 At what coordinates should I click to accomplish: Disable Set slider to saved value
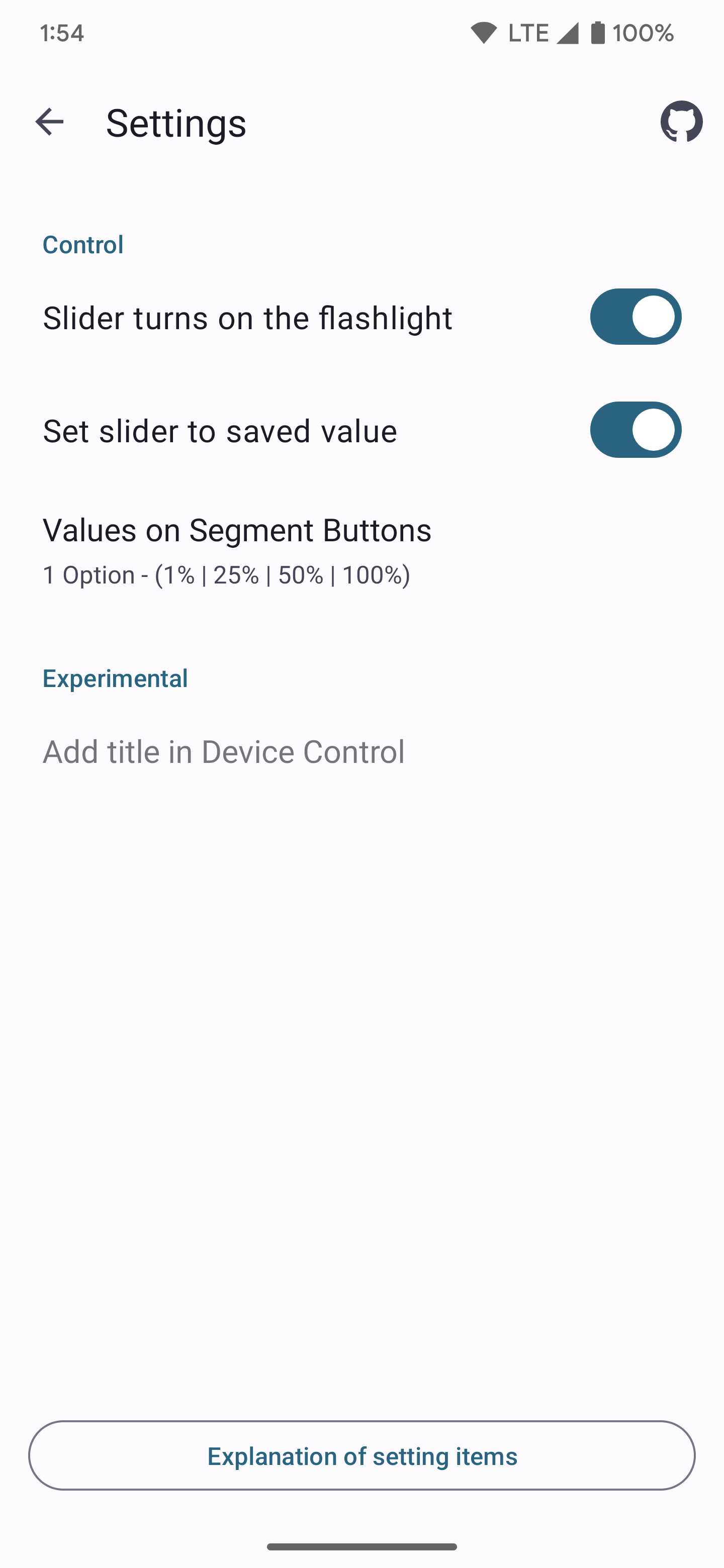click(635, 430)
